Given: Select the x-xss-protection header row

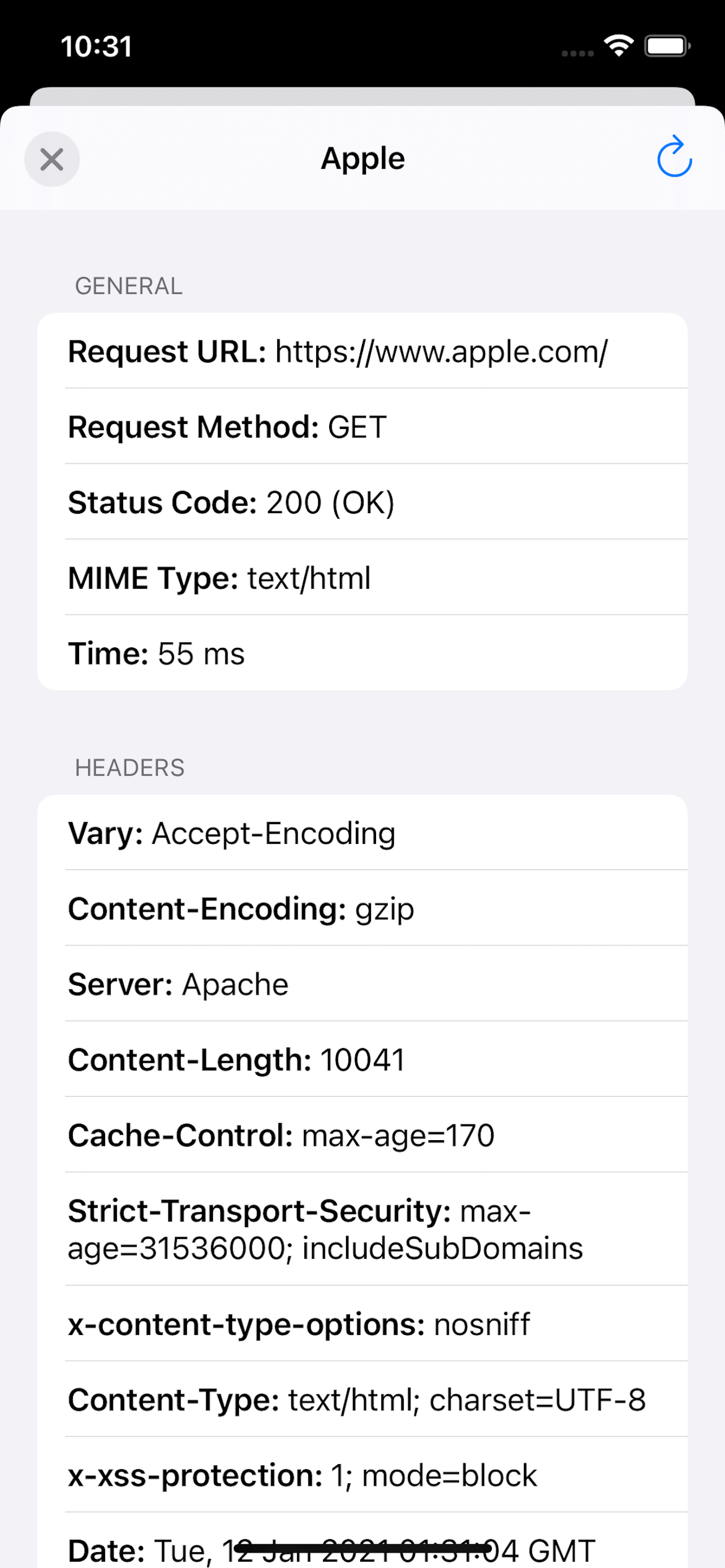Looking at the screenshot, I should coord(362,1475).
